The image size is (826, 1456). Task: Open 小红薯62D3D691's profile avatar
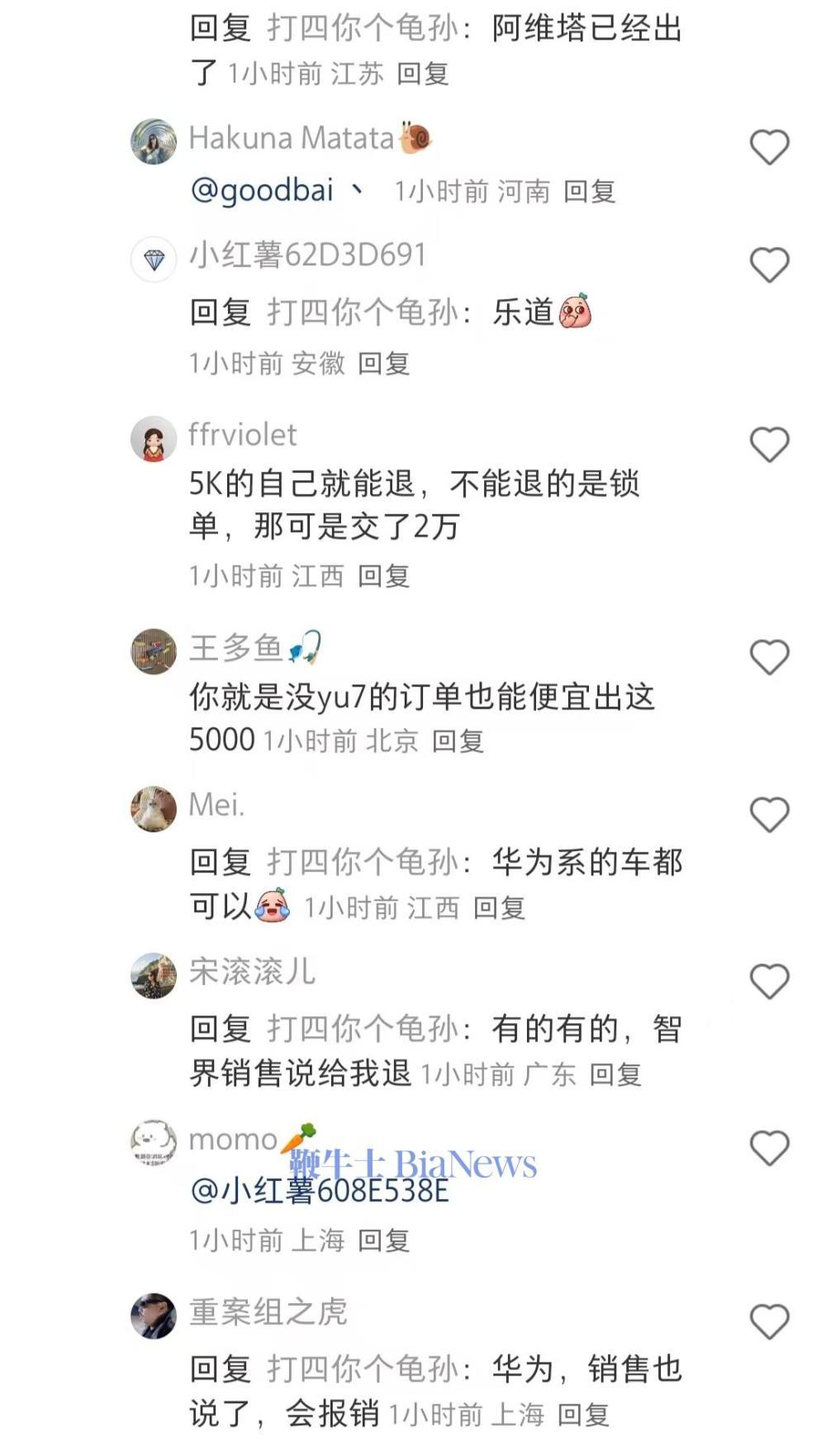[154, 260]
